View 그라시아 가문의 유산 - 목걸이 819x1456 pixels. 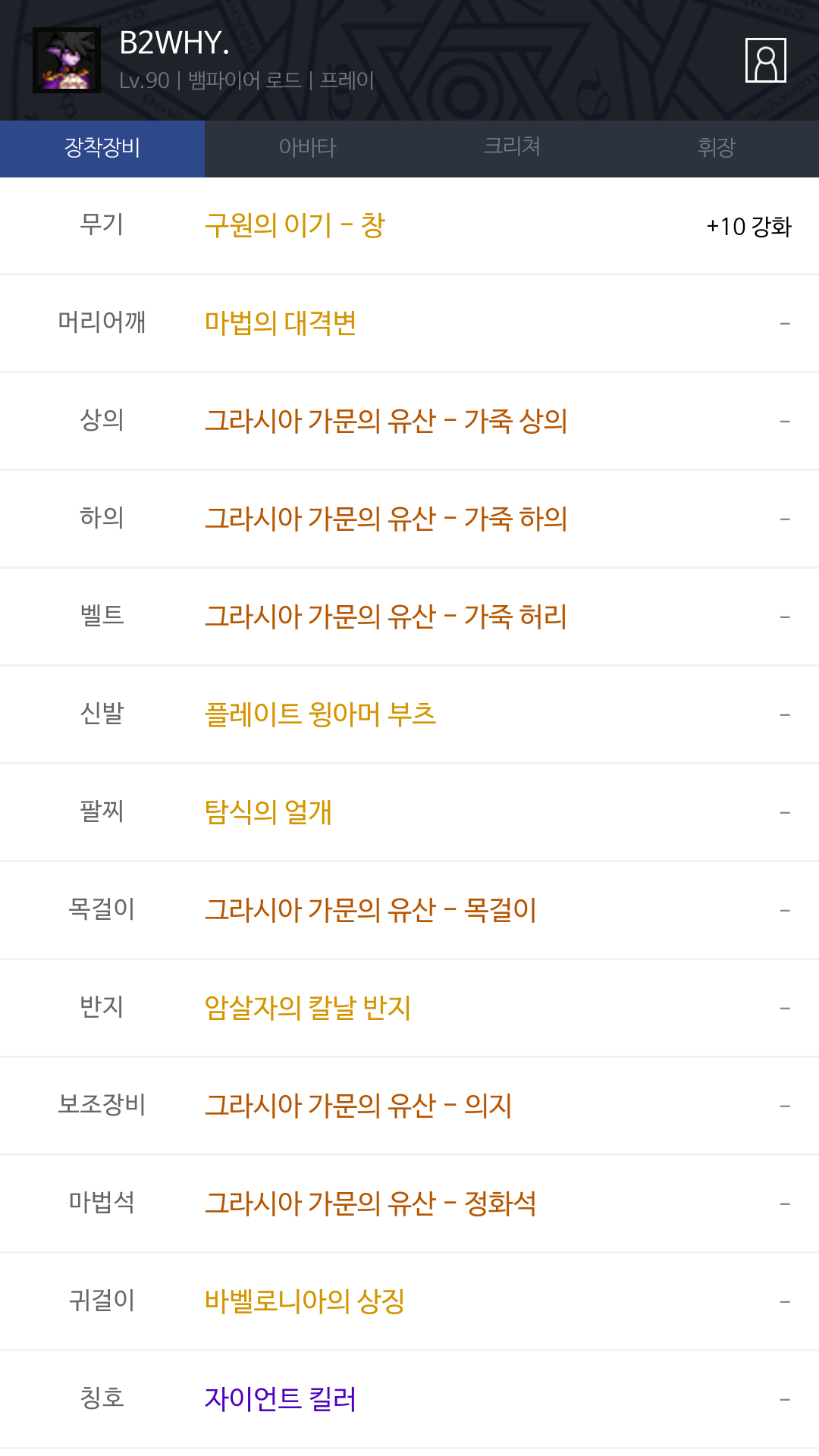(371, 910)
